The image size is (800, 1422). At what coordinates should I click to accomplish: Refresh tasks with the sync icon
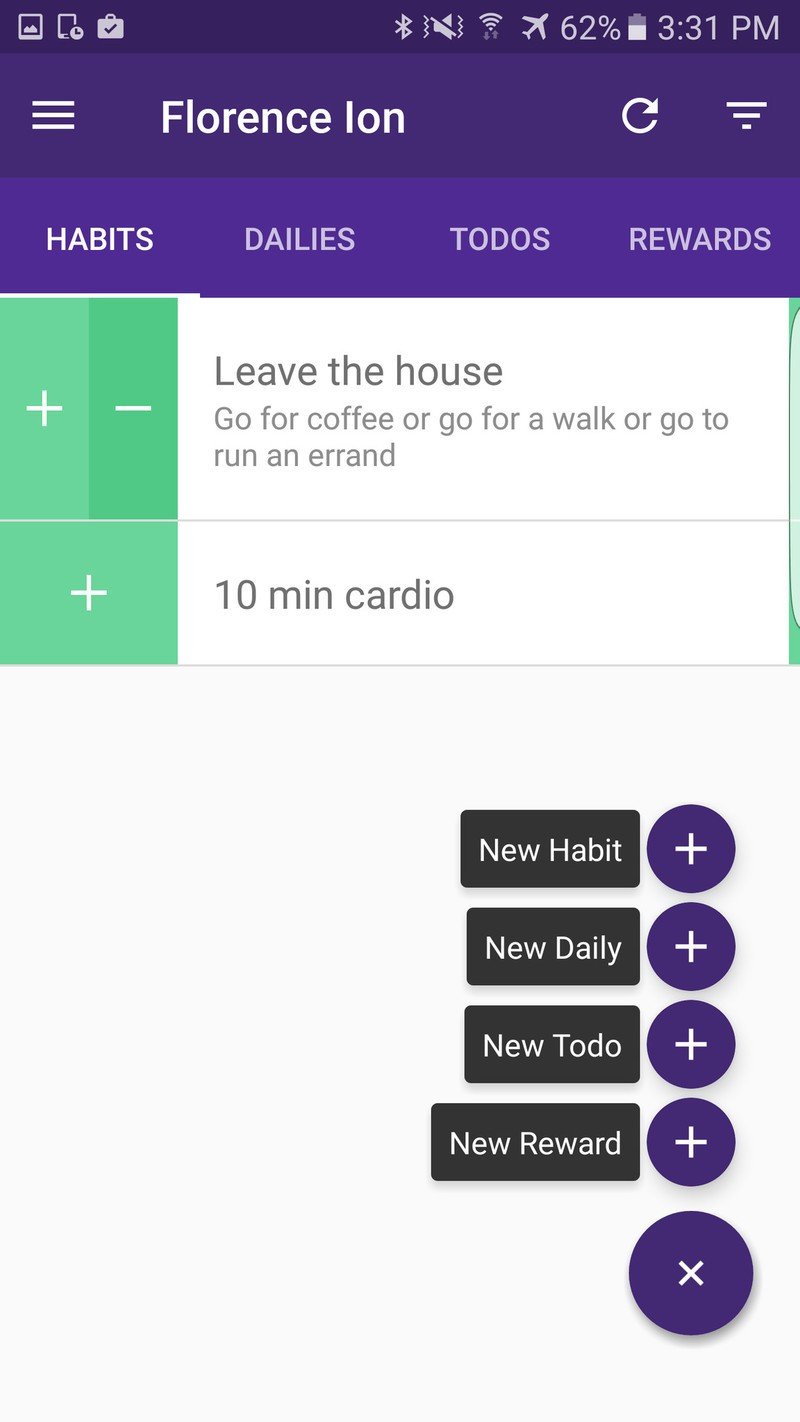[640, 116]
